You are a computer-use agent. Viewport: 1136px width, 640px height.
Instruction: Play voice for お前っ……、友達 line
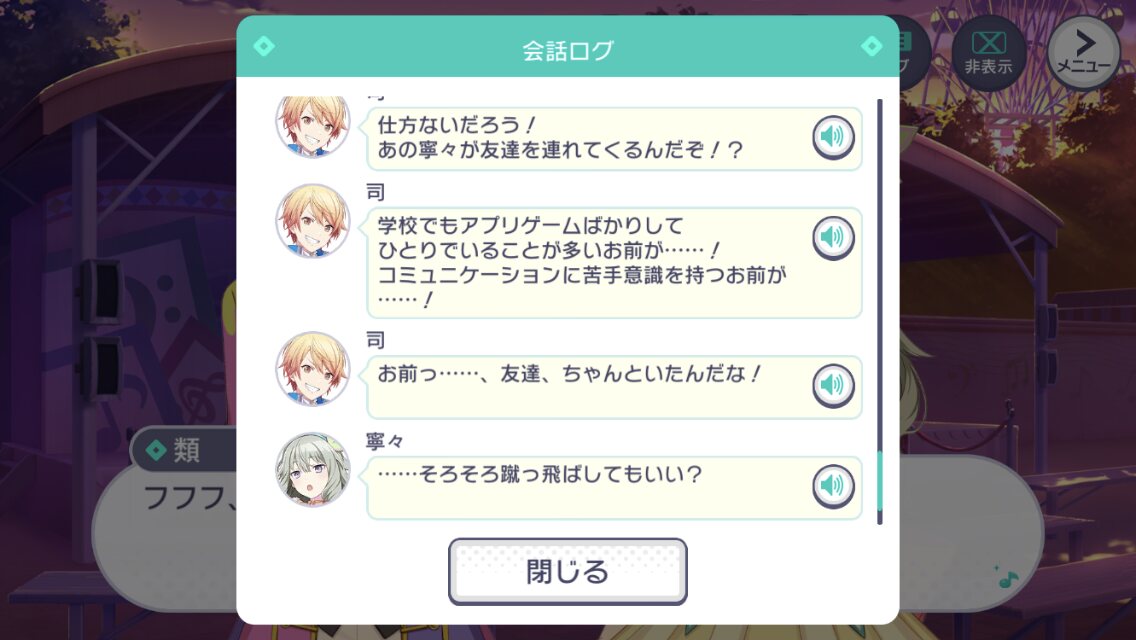tap(832, 386)
